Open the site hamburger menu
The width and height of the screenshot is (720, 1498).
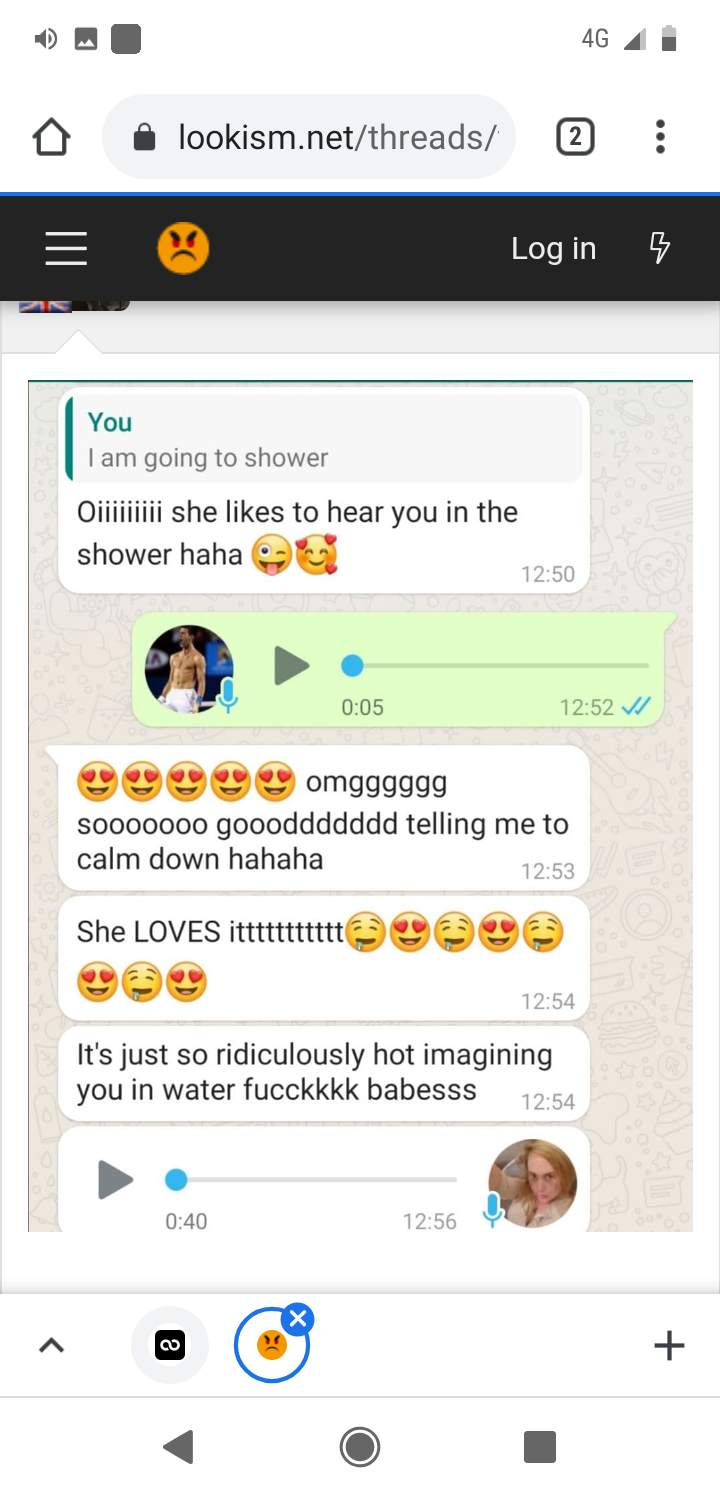pos(66,248)
